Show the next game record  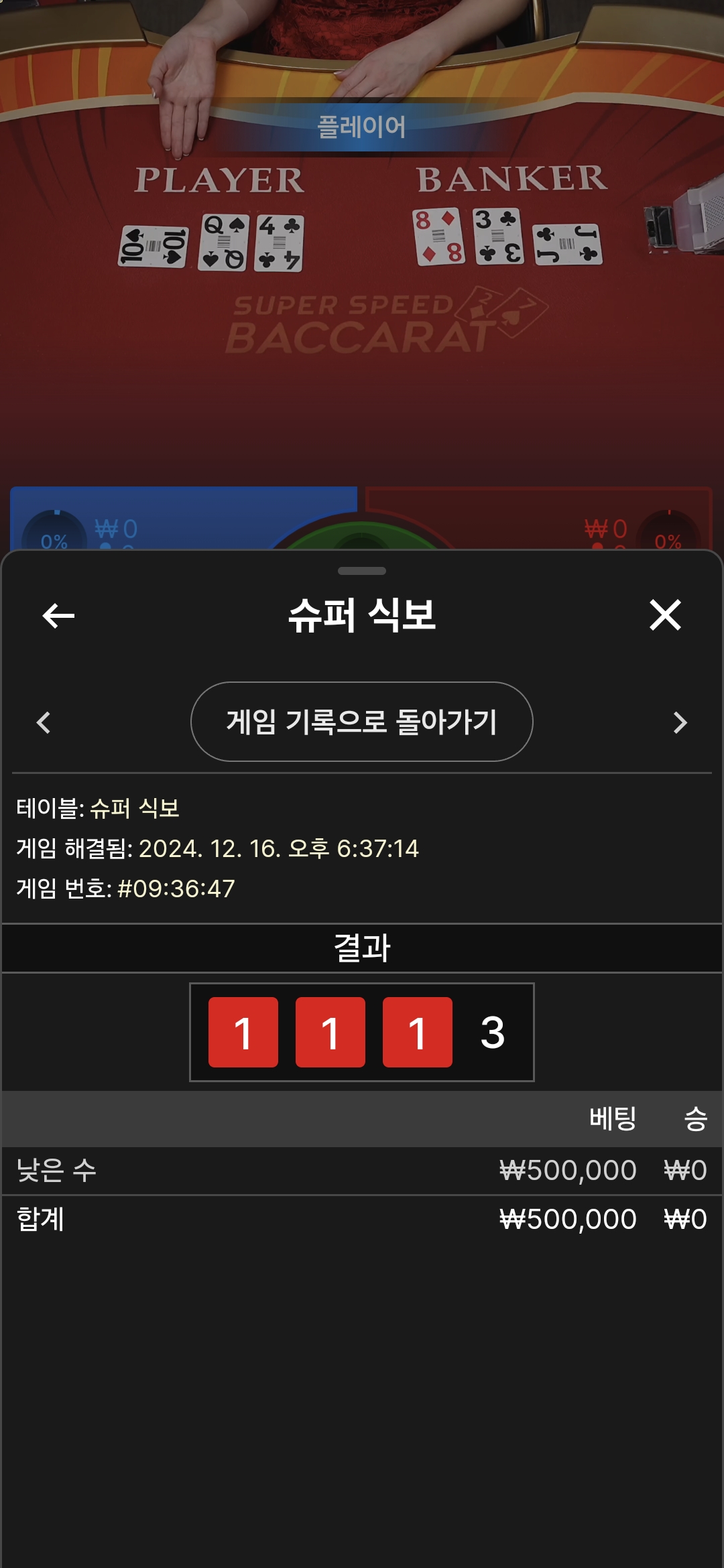(x=680, y=722)
